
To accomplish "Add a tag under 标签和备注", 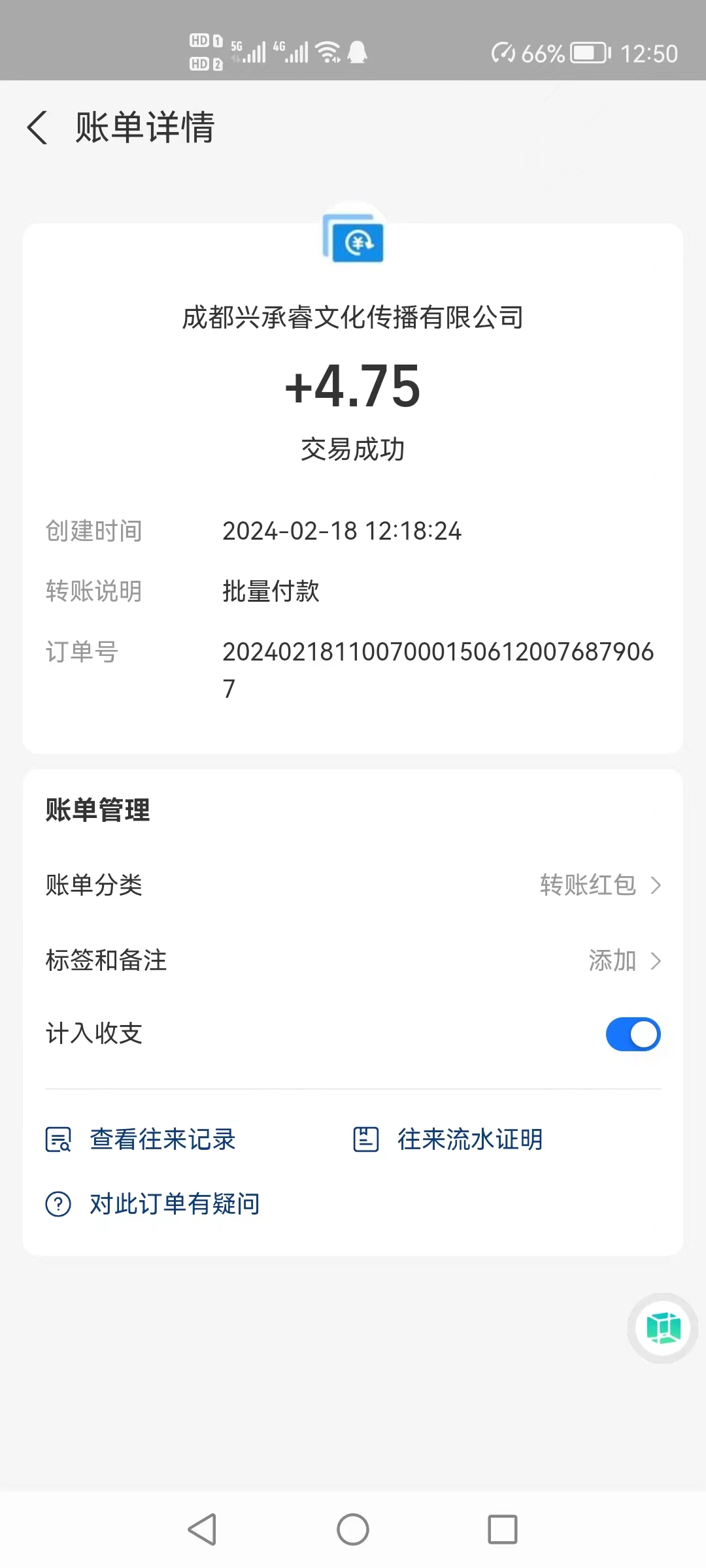I will click(x=353, y=960).
